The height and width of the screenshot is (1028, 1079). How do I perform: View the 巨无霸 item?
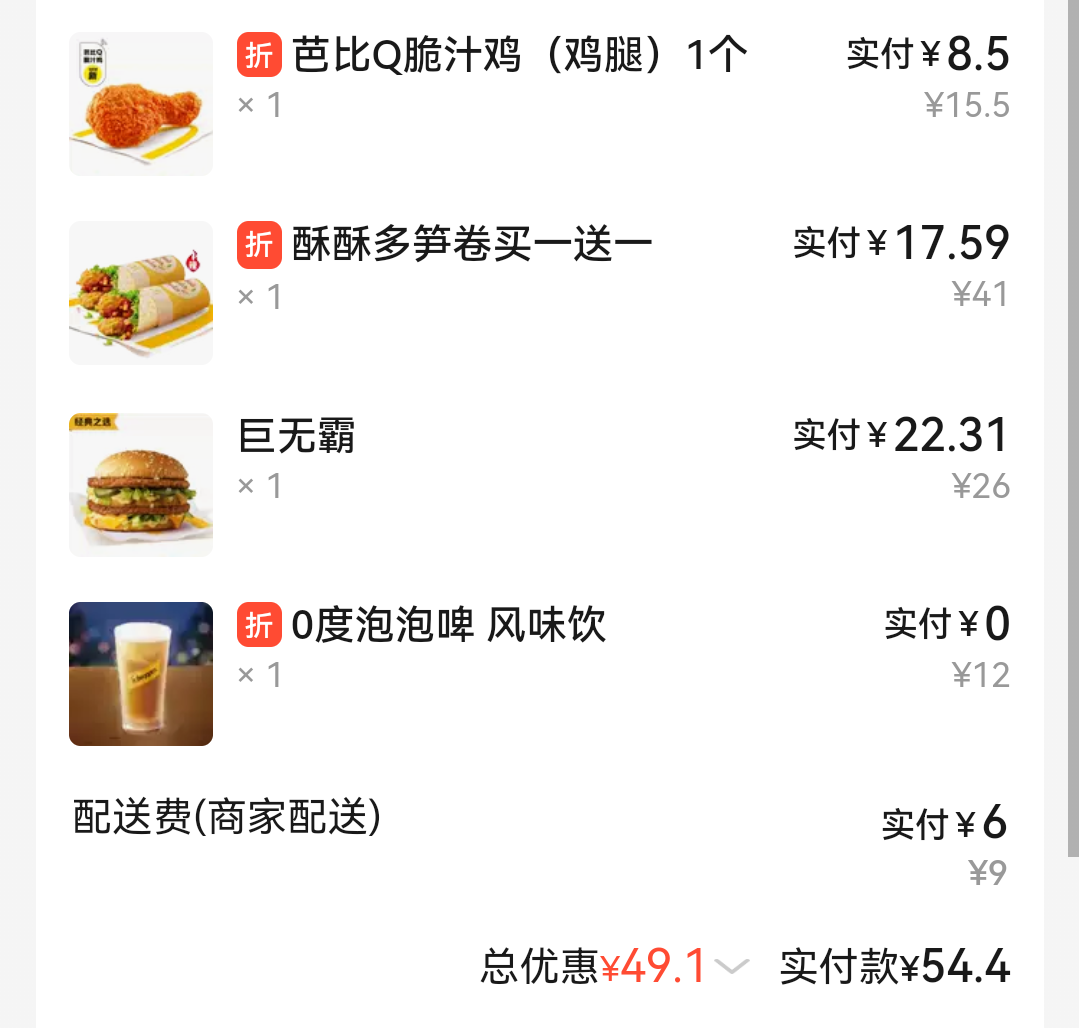pos(297,436)
